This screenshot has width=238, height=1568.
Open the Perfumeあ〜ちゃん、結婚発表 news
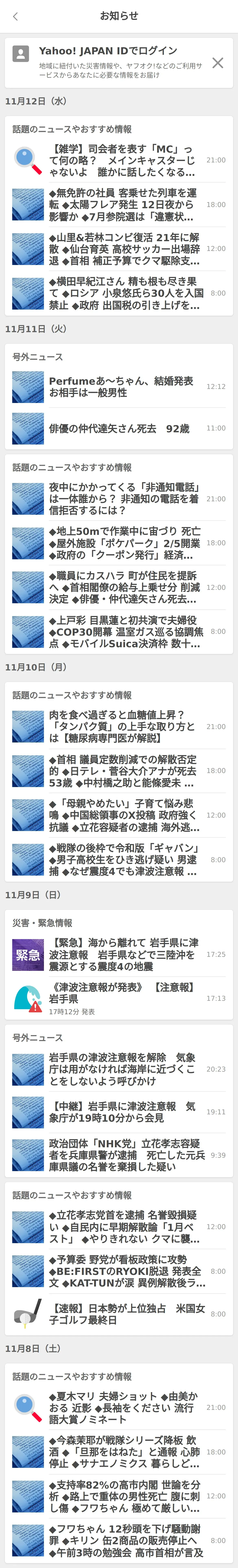point(122,387)
